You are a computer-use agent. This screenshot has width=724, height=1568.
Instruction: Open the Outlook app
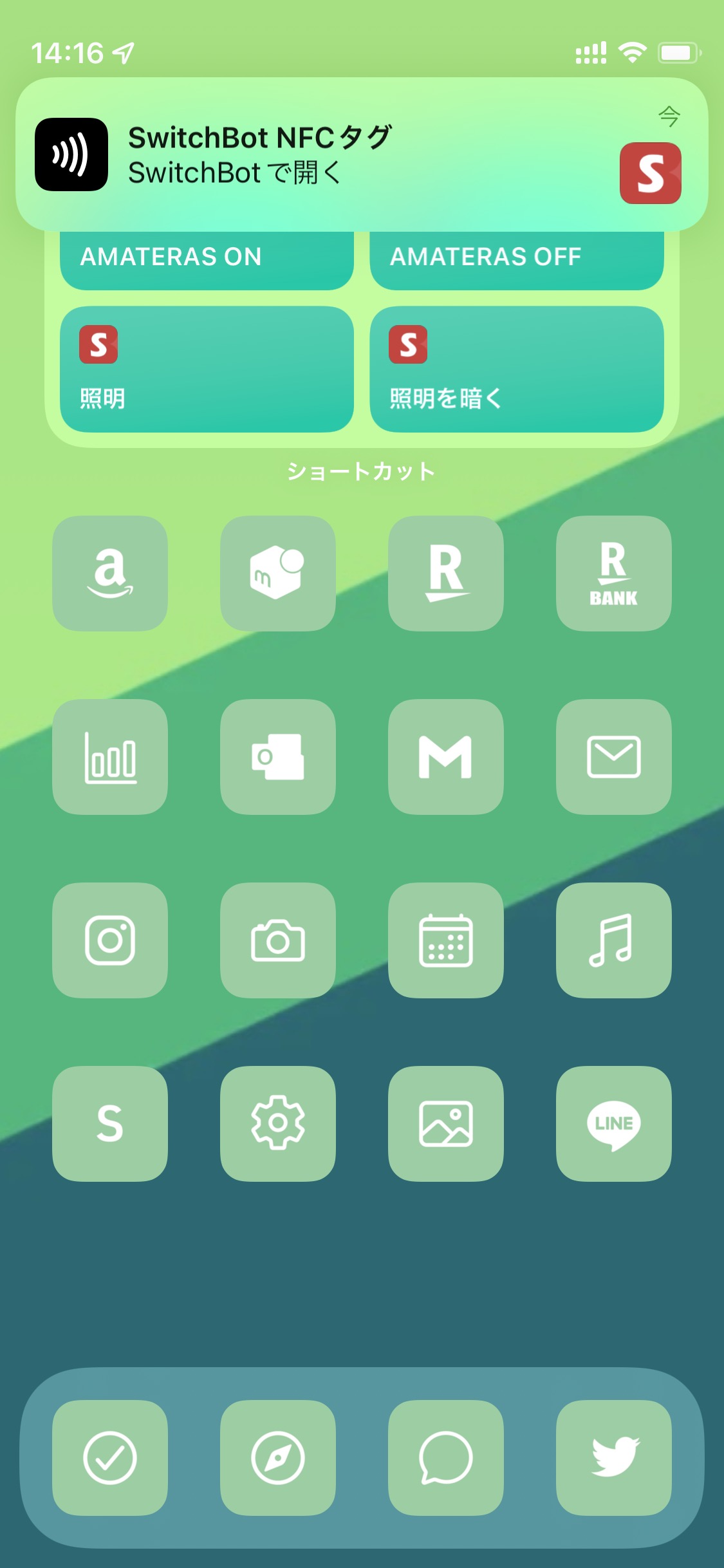[x=278, y=757]
